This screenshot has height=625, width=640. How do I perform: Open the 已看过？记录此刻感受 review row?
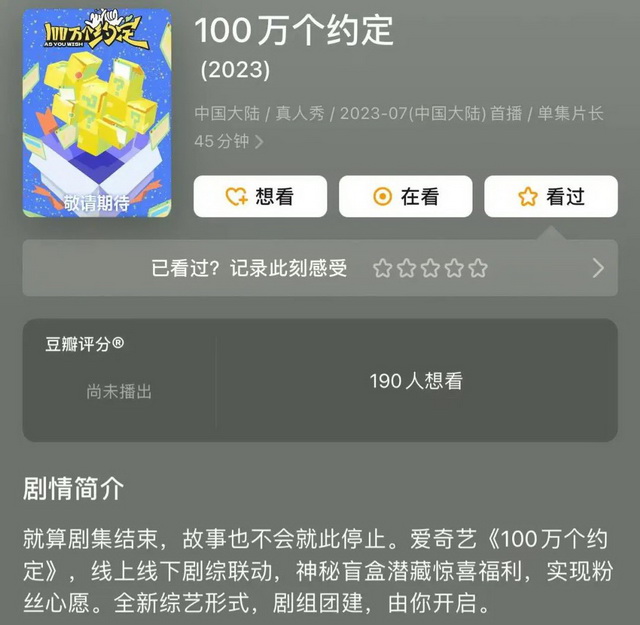coord(250,268)
